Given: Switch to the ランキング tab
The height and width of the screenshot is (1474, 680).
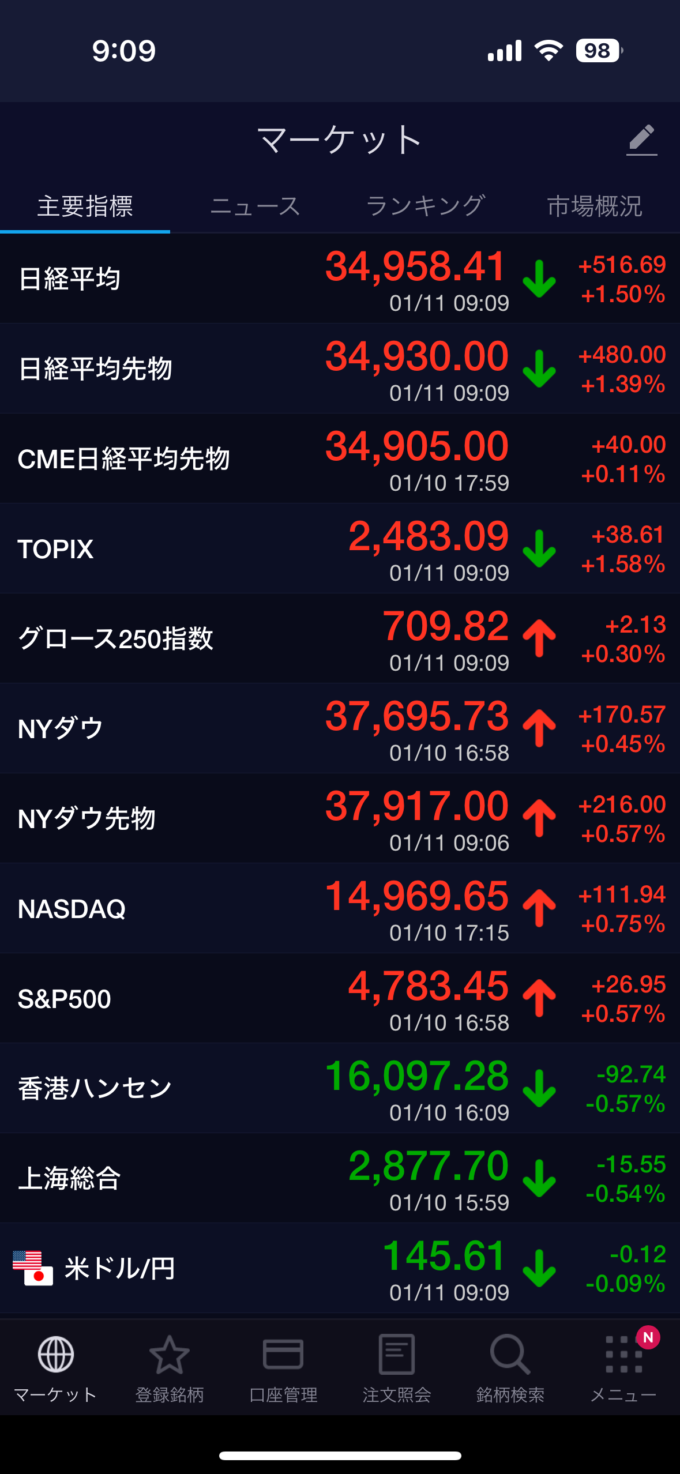Looking at the screenshot, I should [426, 206].
